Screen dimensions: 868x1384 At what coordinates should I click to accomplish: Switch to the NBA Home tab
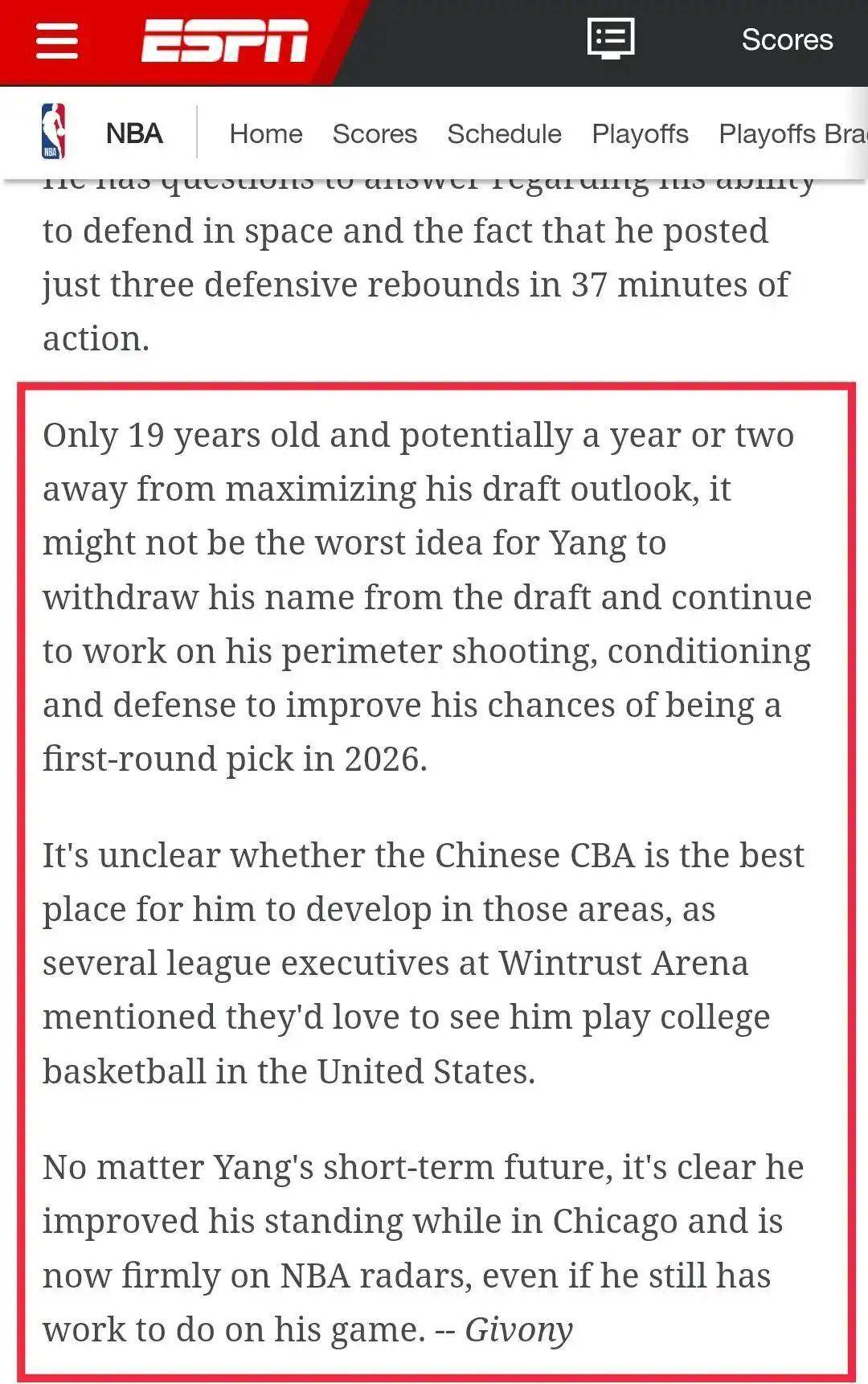click(x=266, y=133)
